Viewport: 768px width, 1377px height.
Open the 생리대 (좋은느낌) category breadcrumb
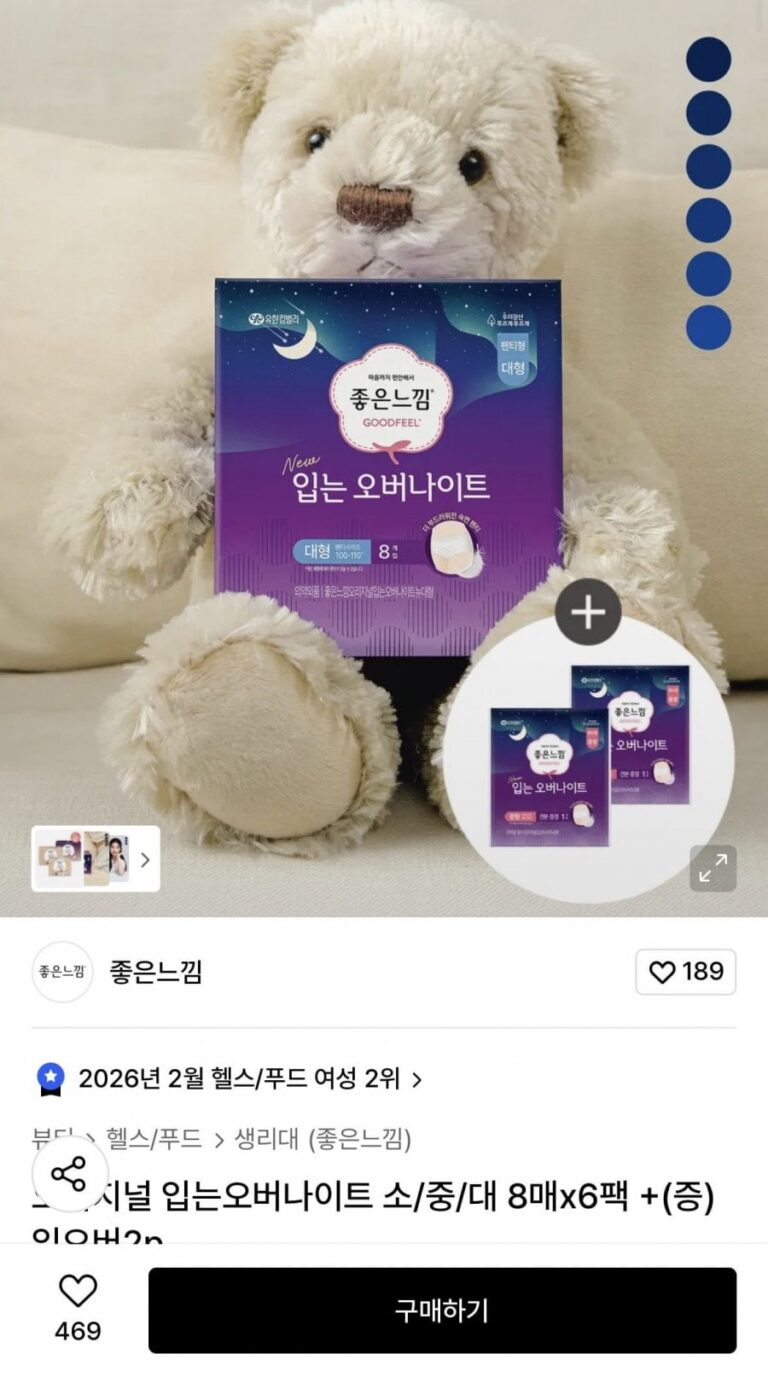pyautogui.click(x=322, y=1139)
